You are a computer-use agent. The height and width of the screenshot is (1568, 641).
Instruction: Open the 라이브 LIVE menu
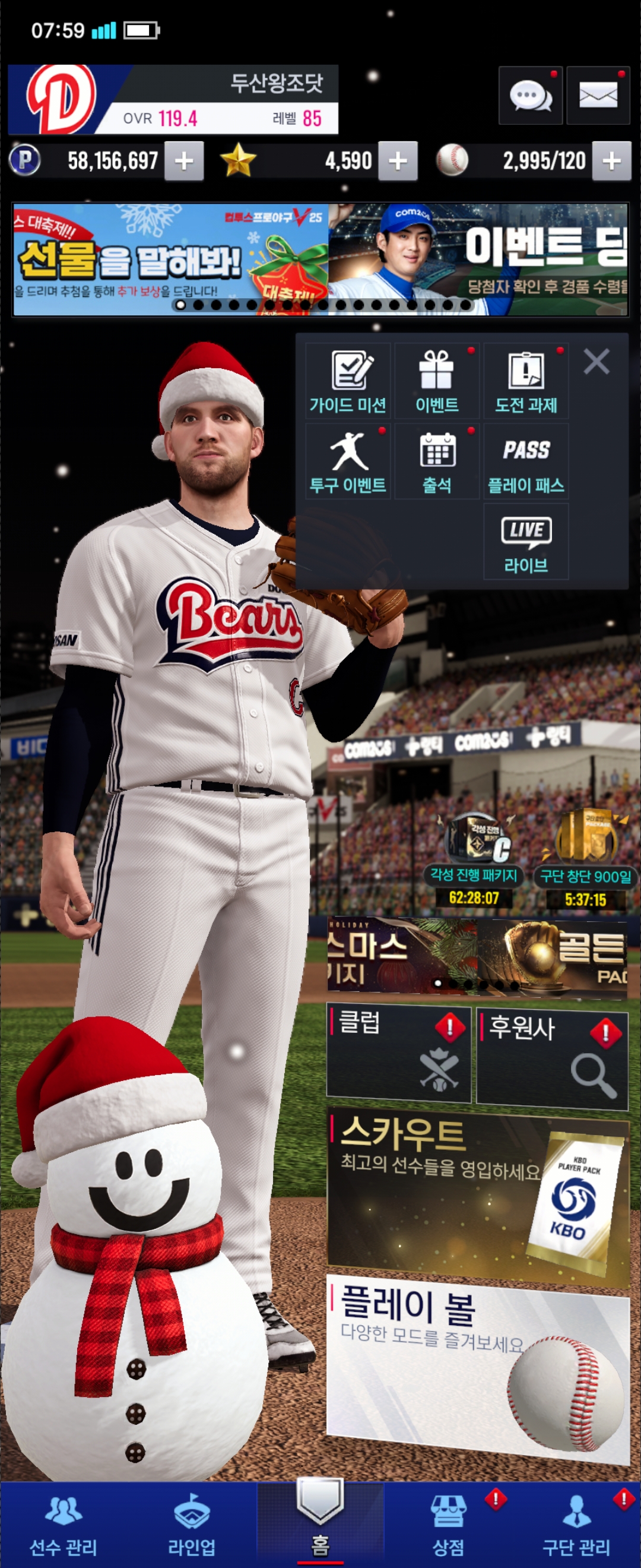526,542
